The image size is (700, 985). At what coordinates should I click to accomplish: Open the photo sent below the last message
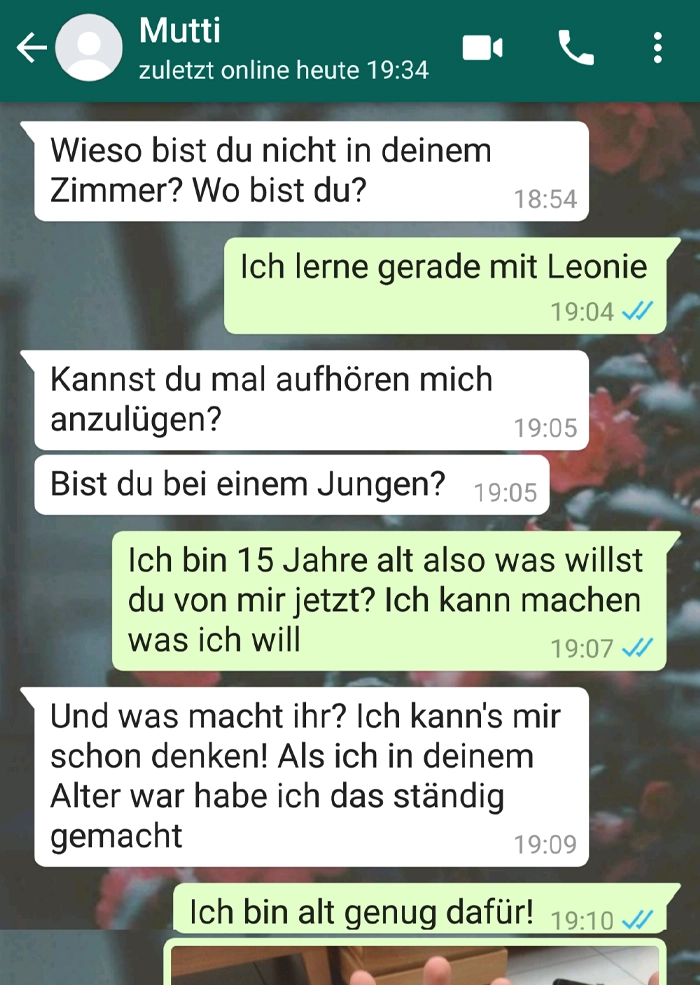pos(414,964)
